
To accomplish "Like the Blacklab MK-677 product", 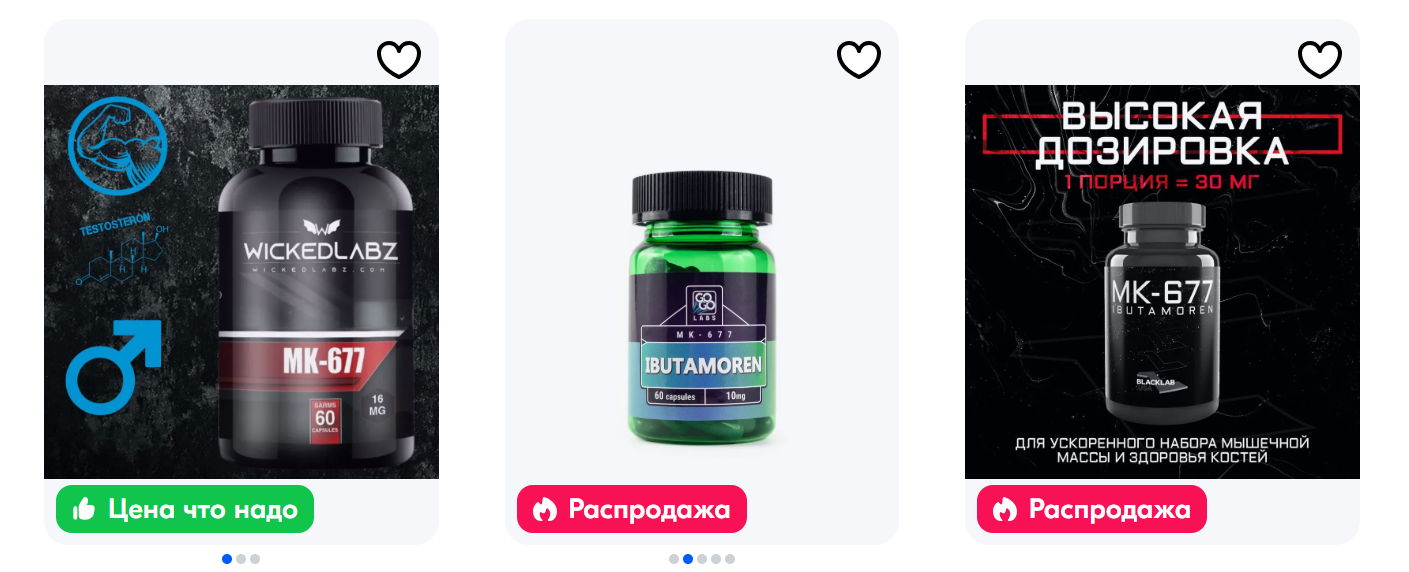I will (1319, 60).
